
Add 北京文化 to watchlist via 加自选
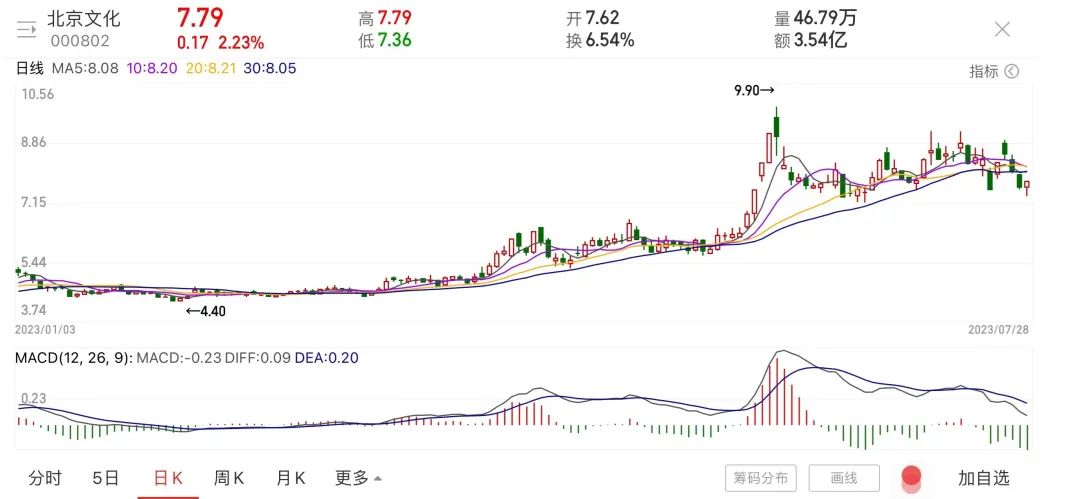(x=984, y=478)
